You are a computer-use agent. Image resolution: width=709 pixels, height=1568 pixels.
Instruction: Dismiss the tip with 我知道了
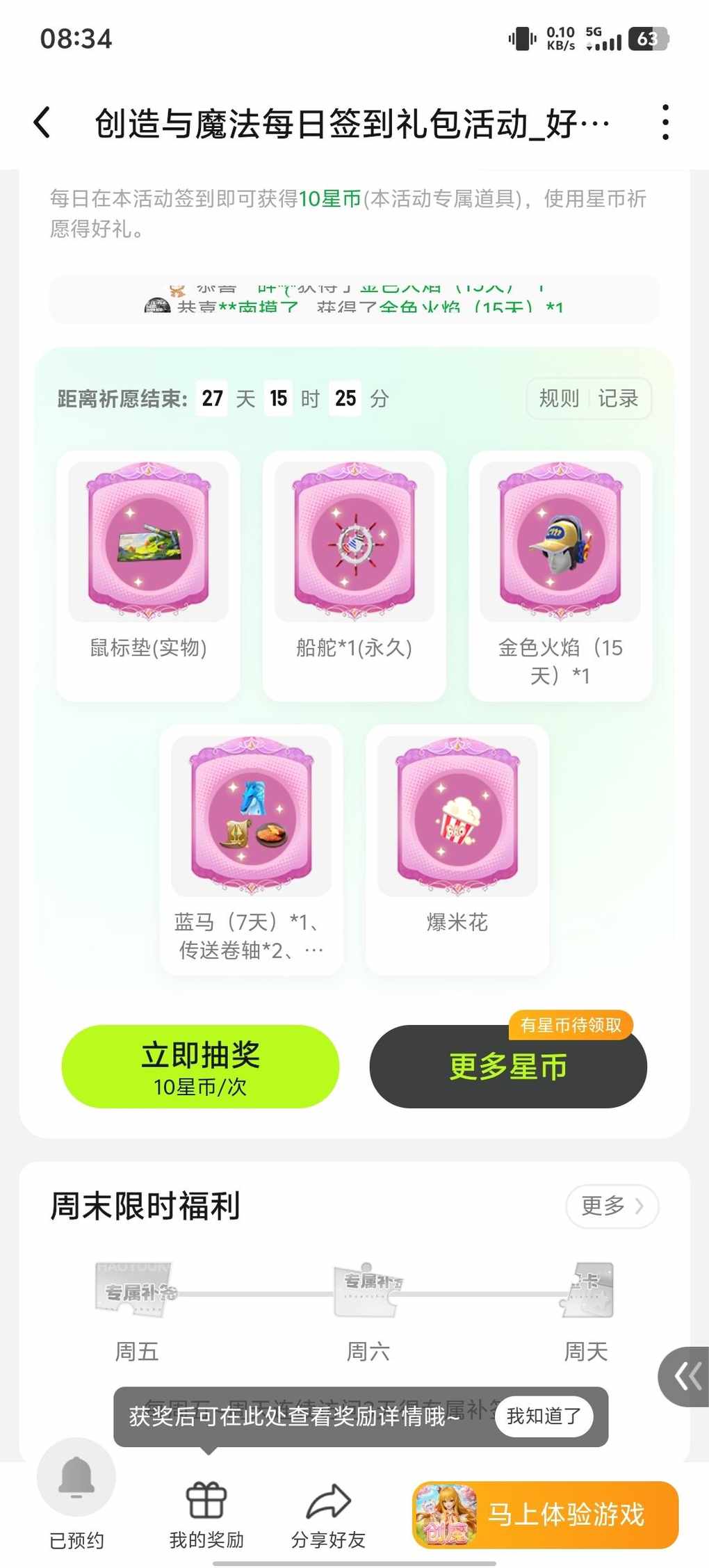(544, 1416)
